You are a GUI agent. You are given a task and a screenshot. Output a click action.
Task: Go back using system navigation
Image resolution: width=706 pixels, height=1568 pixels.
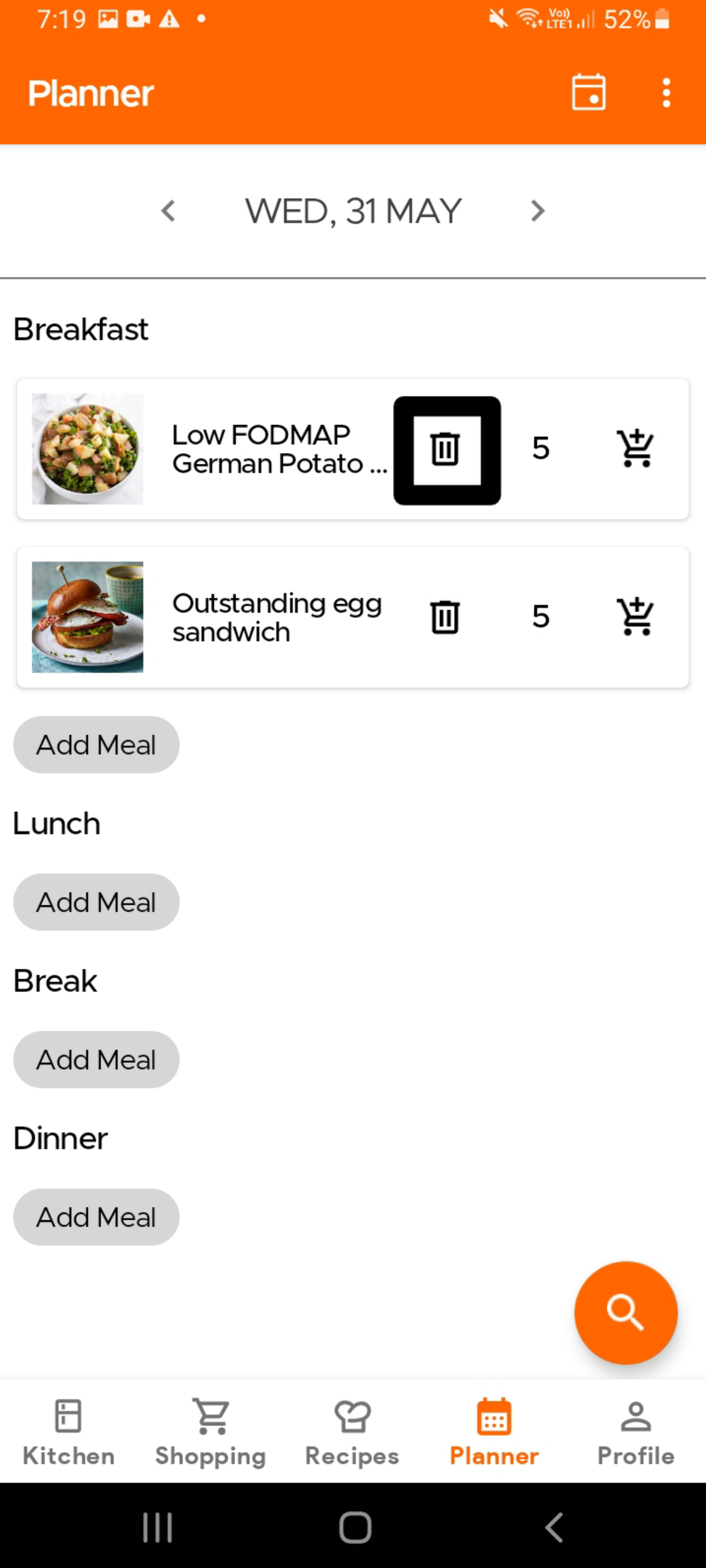(553, 1527)
